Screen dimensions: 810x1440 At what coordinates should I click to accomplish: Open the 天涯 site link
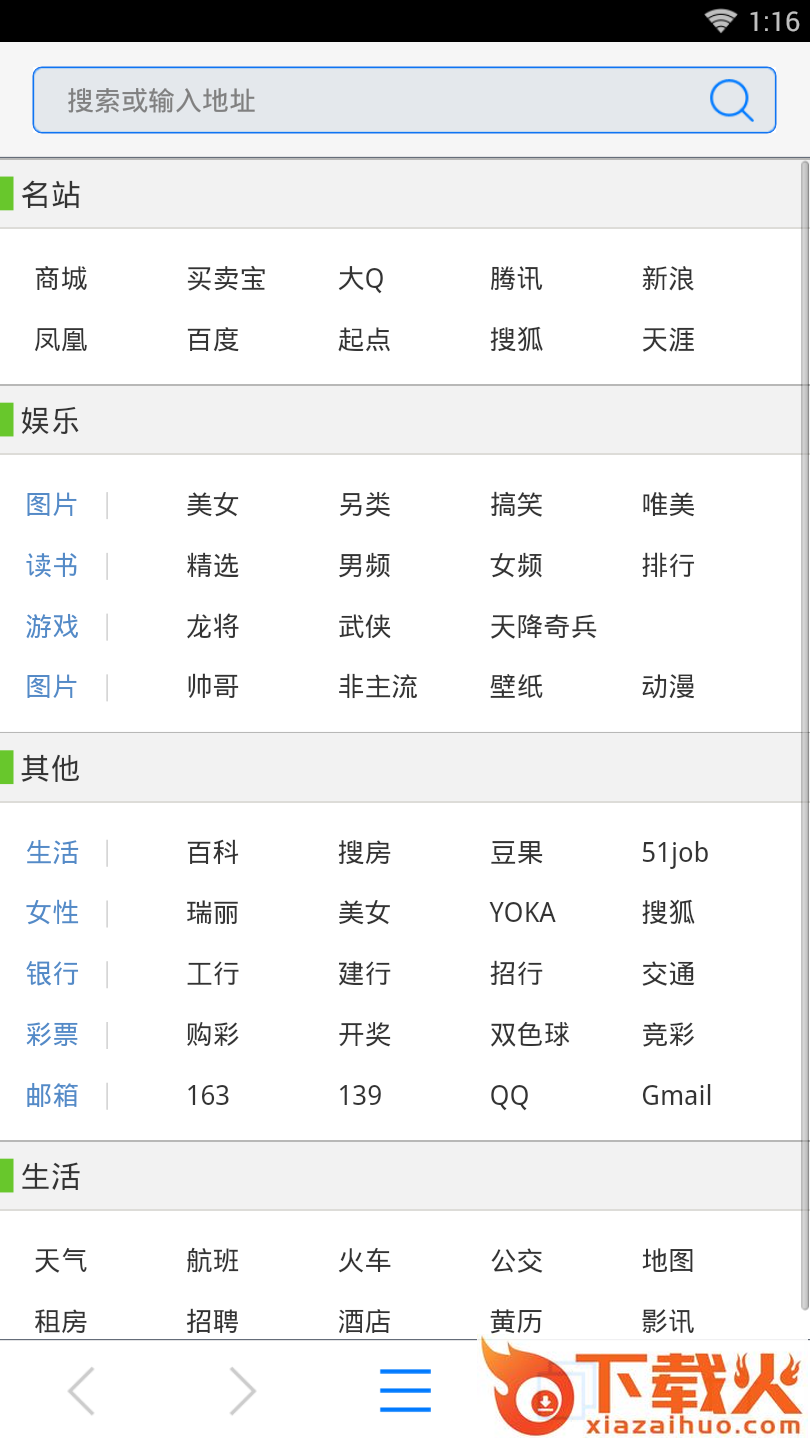668,340
